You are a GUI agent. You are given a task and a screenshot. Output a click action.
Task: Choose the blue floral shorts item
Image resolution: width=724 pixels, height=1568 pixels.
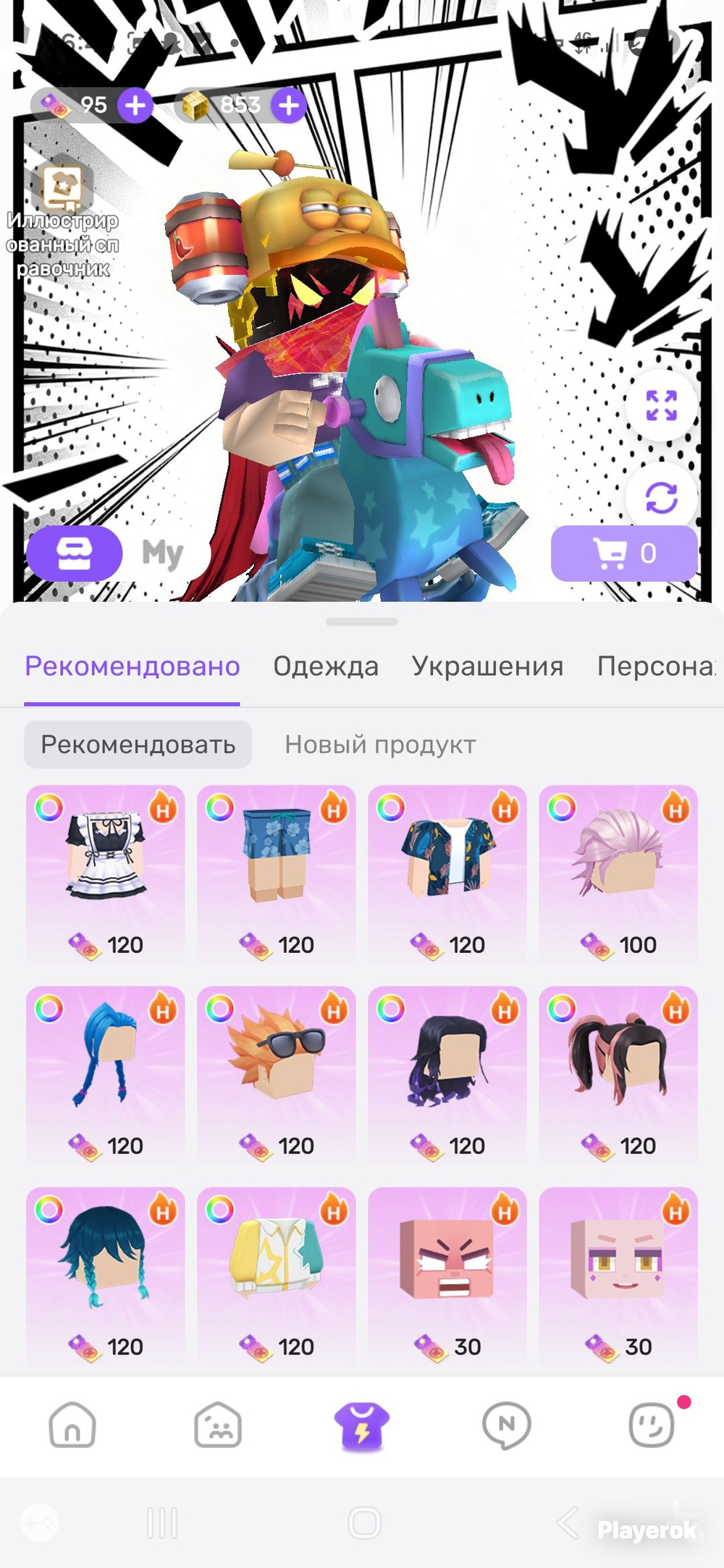[277, 874]
